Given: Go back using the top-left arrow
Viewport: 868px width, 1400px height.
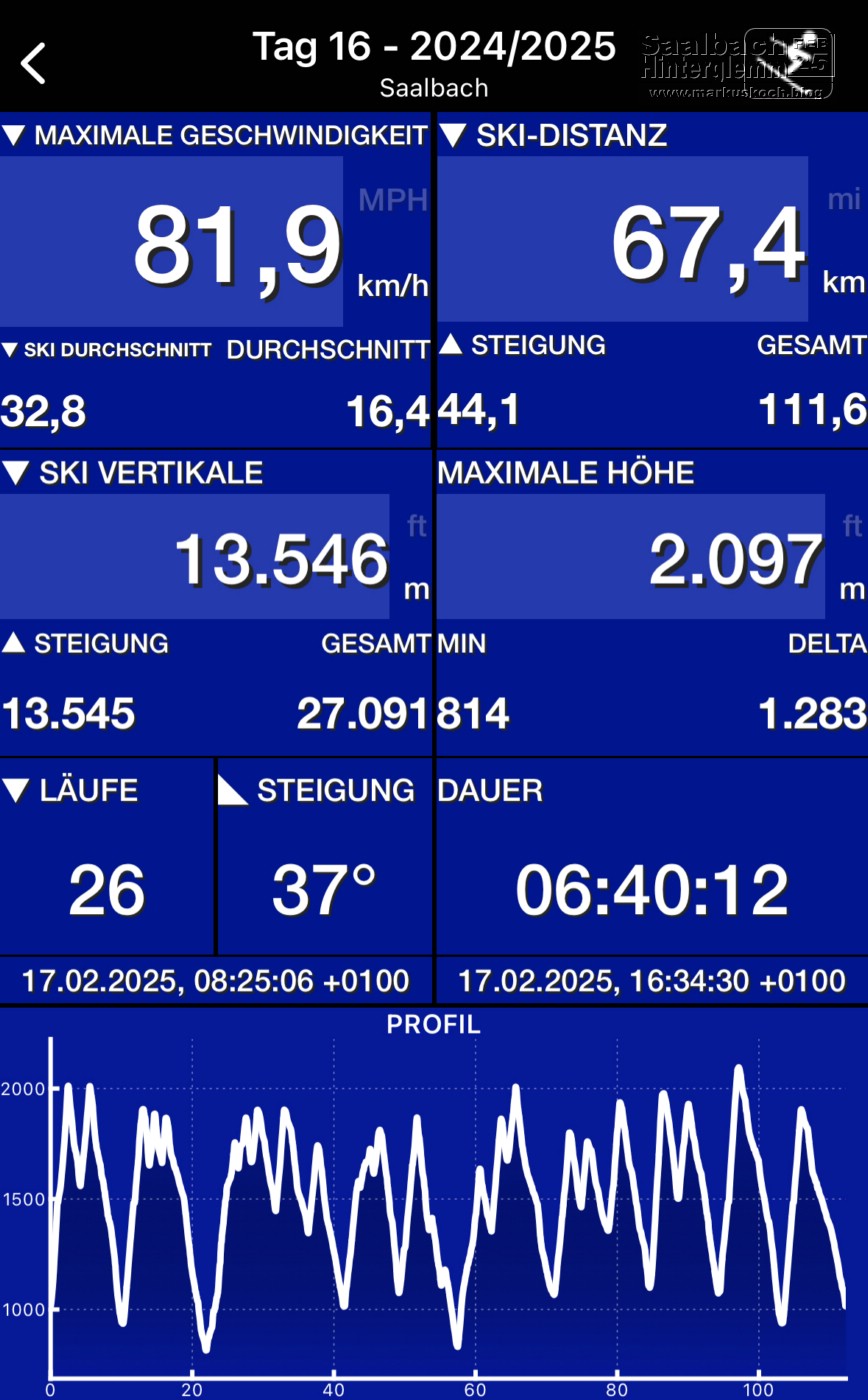Looking at the screenshot, I should (34, 63).
